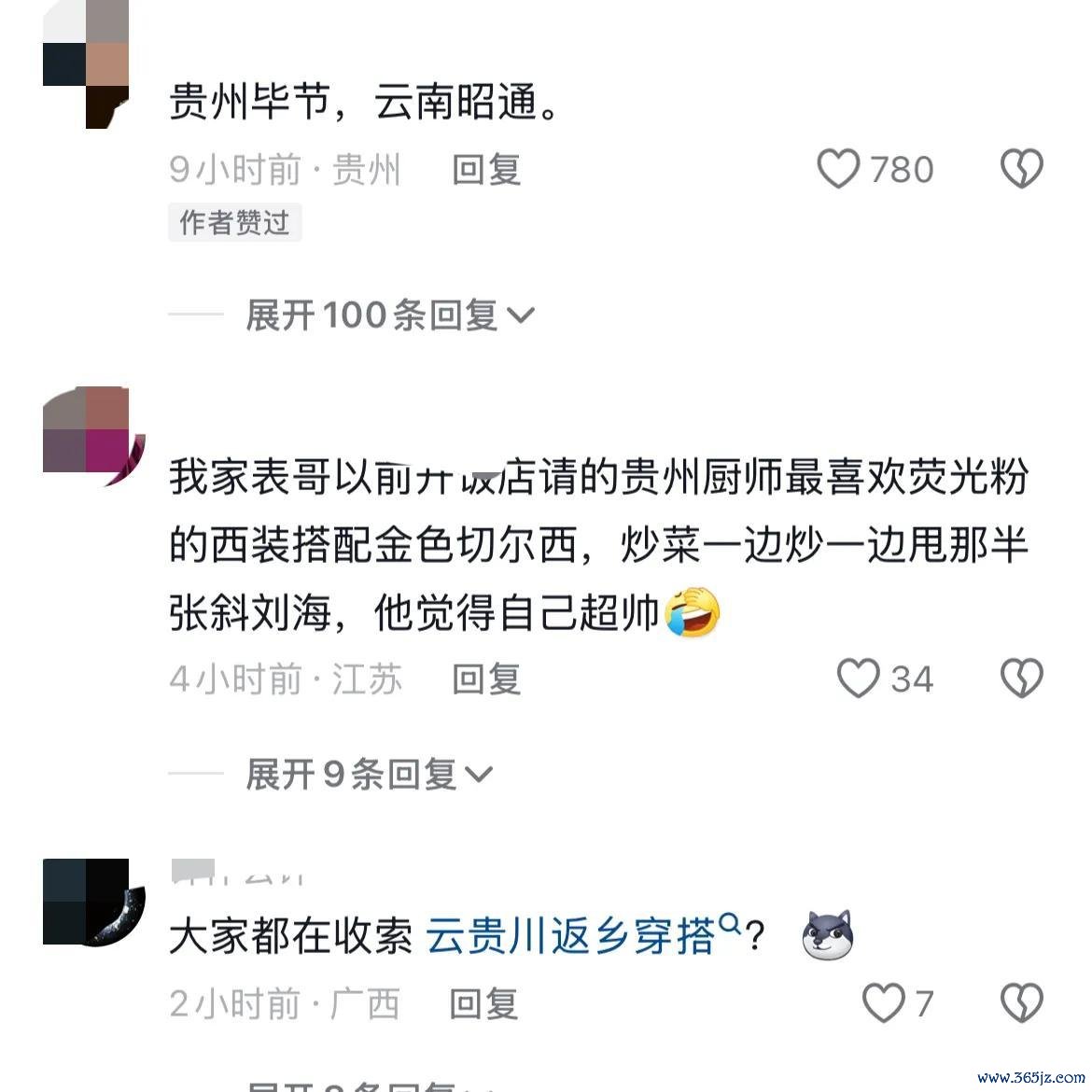Like the 贵州毕节 comment

click(x=838, y=170)
